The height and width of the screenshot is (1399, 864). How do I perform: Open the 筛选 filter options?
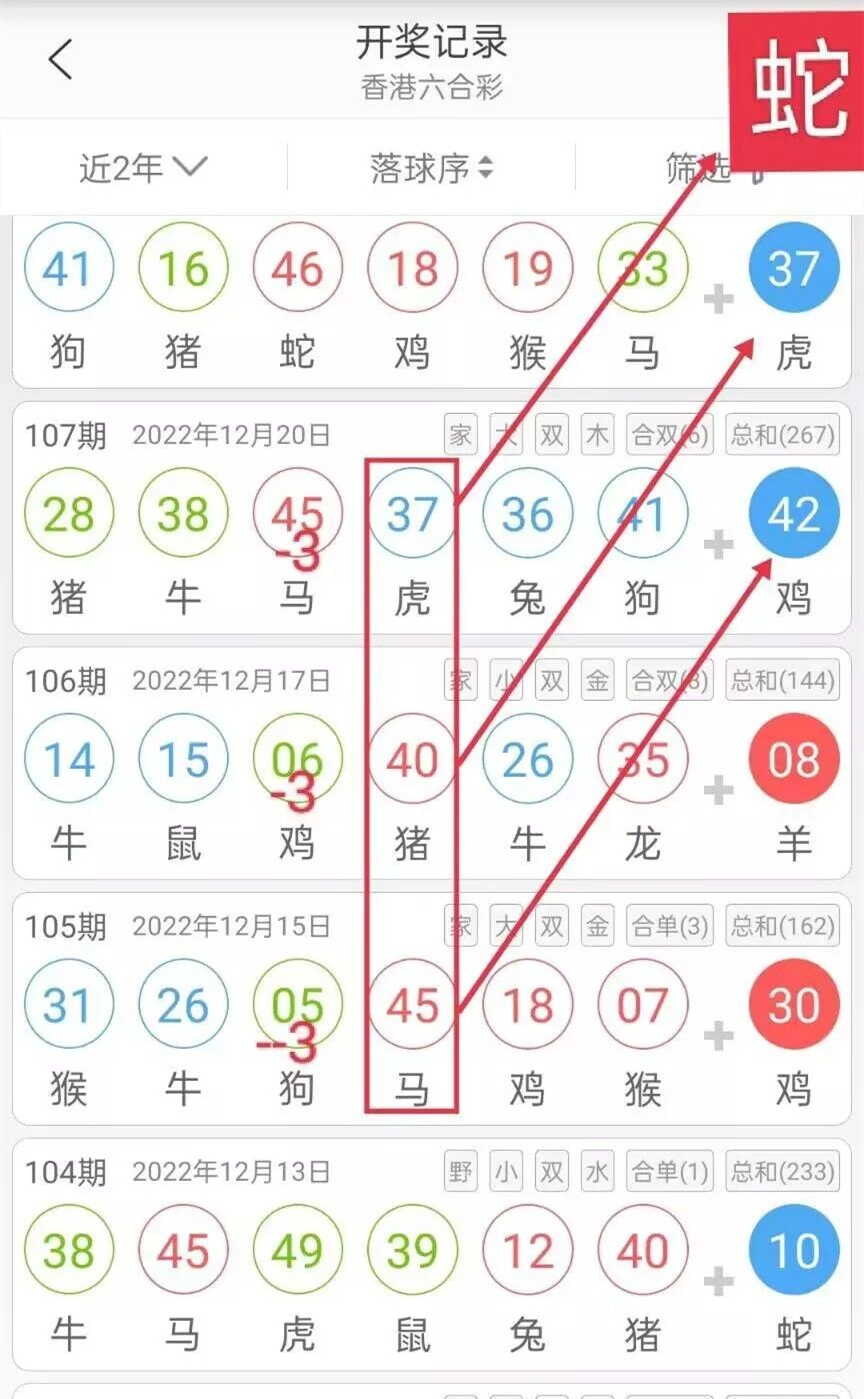pyautogui.click(x=700, y=169)
